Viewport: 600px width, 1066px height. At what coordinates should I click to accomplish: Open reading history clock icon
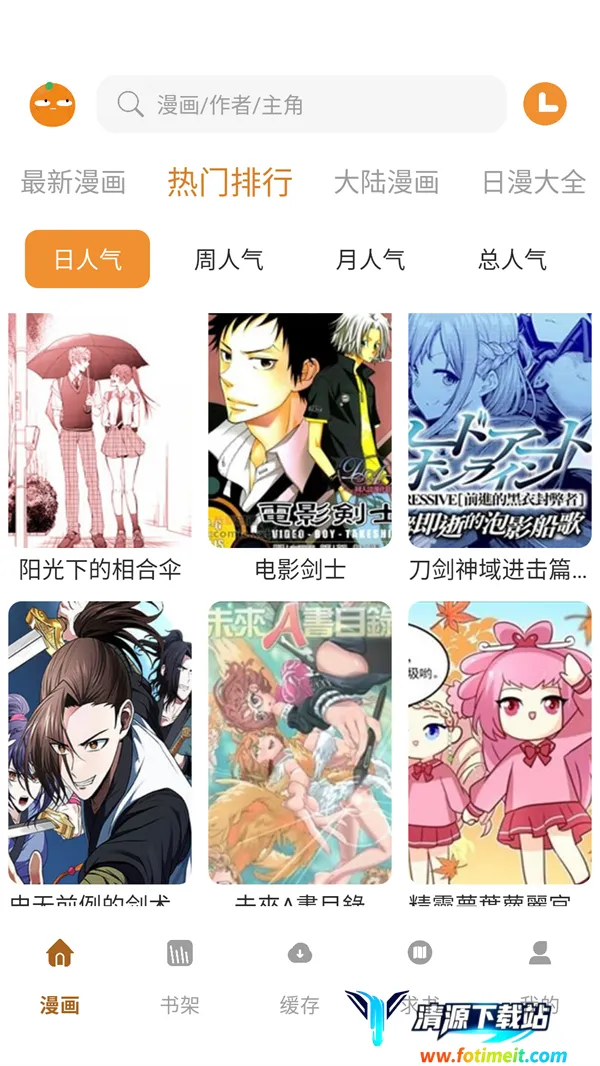(544, 104)
